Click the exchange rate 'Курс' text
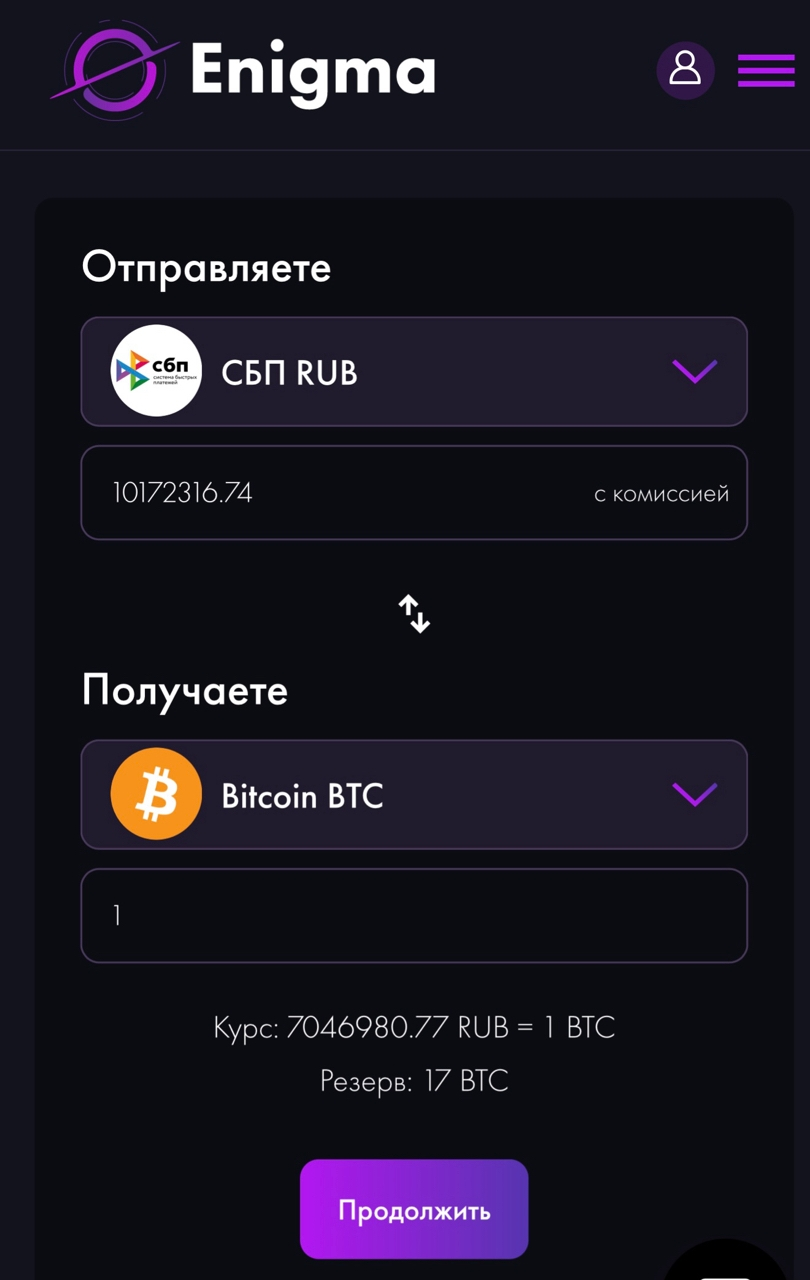 (x=413, y=1026)
